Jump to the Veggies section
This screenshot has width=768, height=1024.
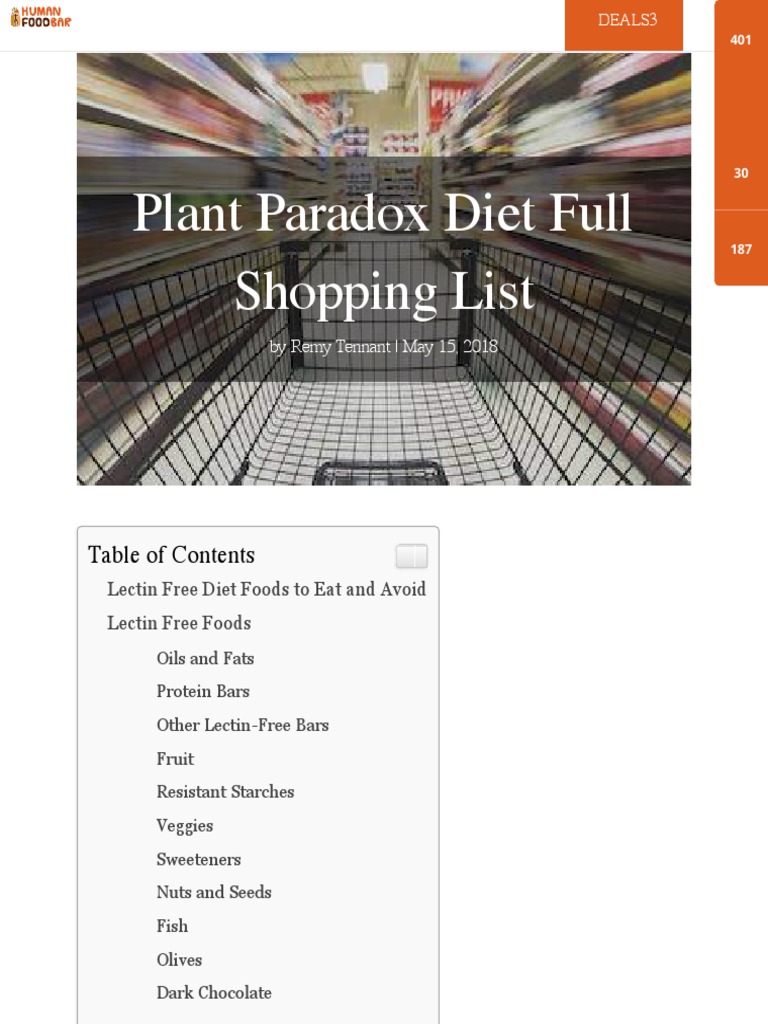[x=185, y=826]
